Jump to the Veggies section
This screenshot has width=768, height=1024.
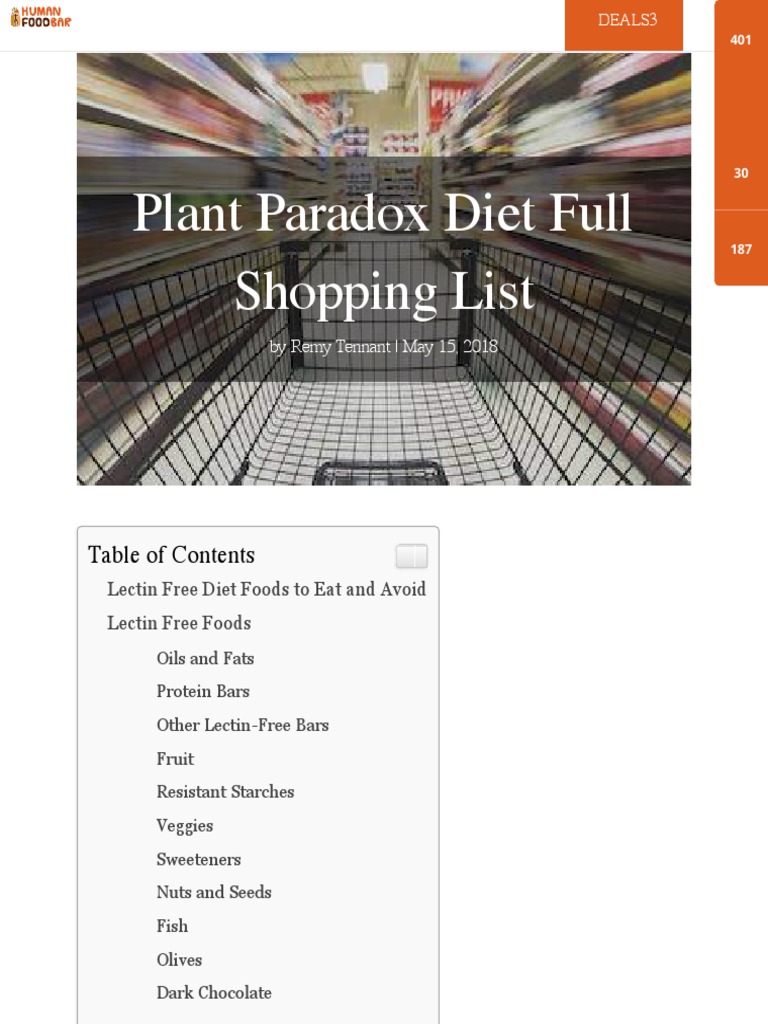[x=185, y=826]
